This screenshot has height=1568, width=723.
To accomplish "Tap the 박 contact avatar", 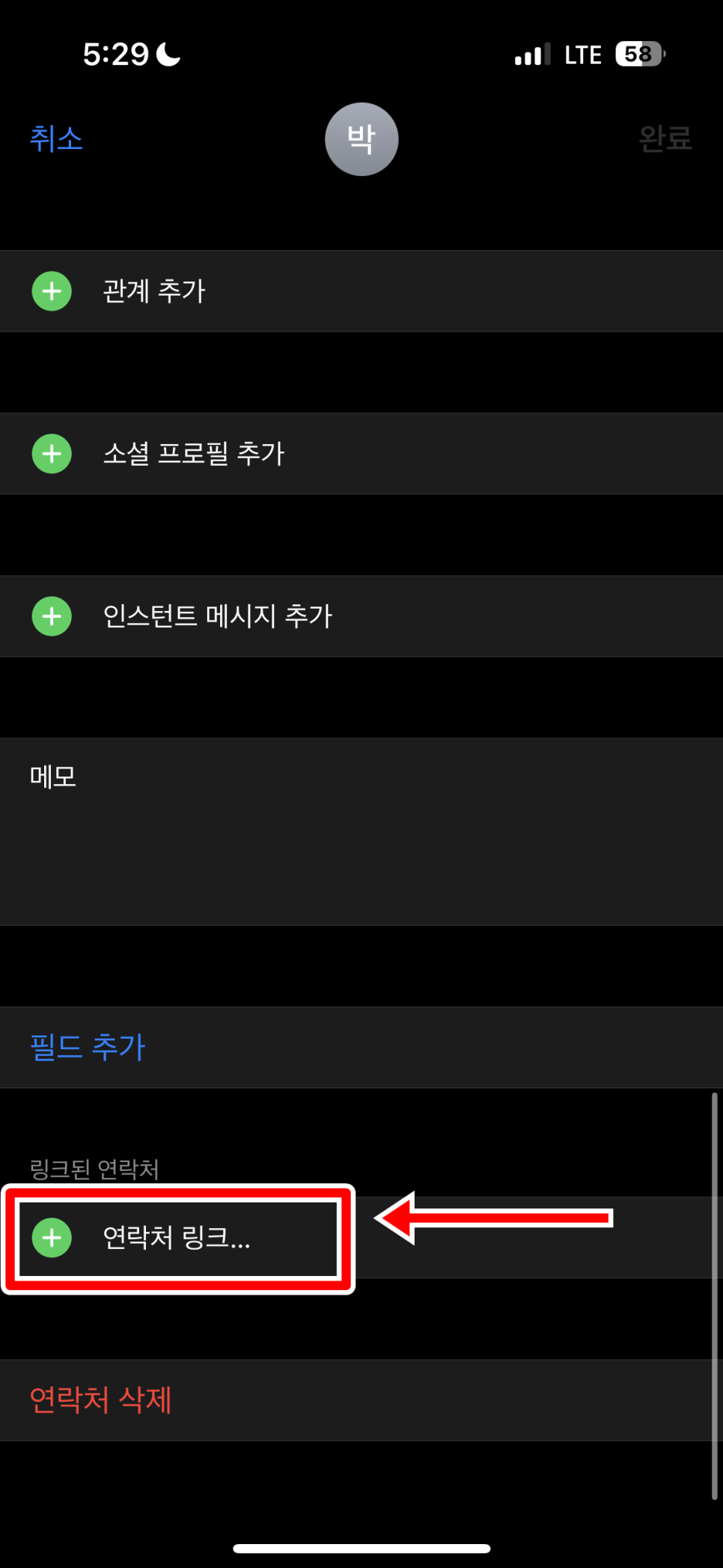I will click(361, 139).
